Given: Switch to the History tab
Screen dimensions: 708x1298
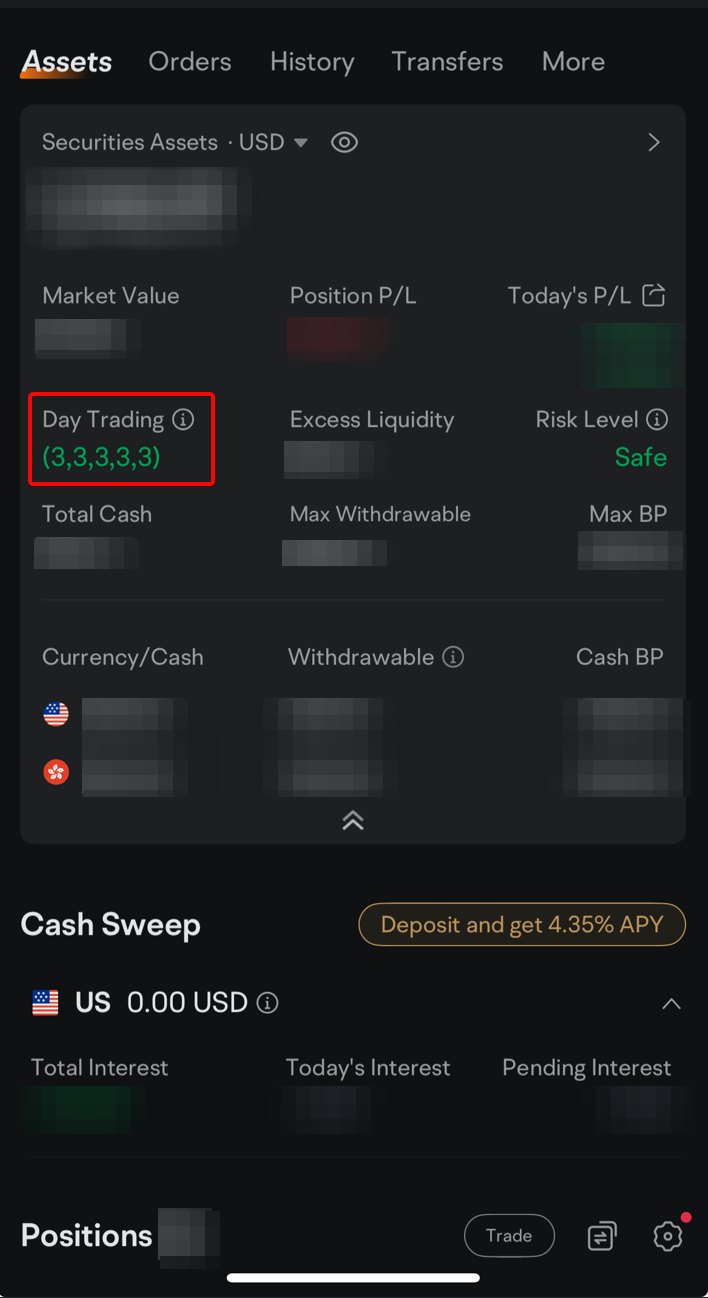Looking at the screenshot, I should (x=312, y=62).
